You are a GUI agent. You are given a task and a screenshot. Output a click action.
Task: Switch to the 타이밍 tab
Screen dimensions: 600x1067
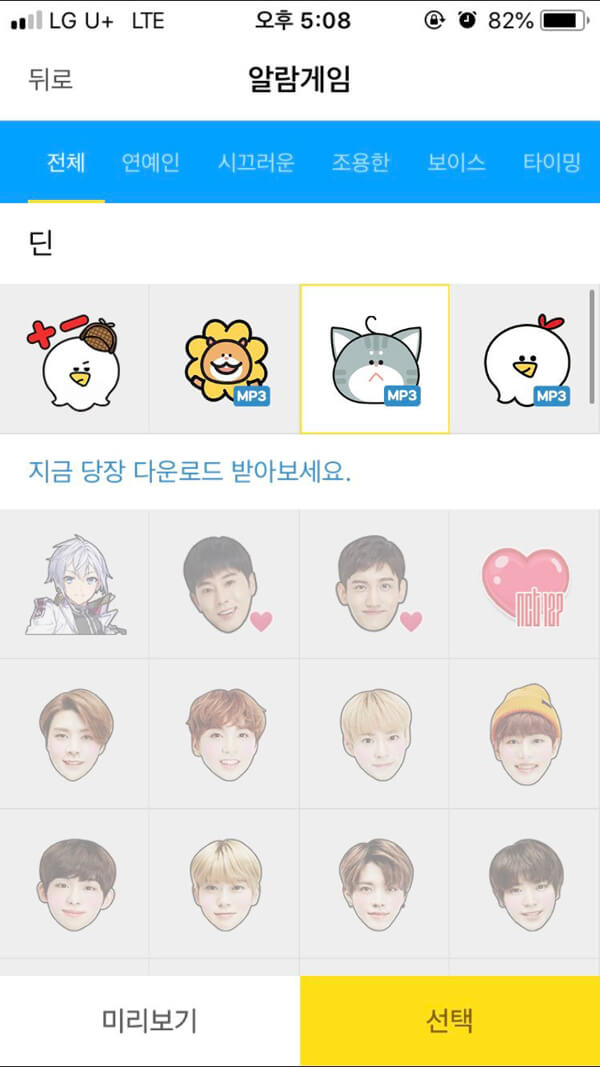pyautogui.click(x=551, y=162)
